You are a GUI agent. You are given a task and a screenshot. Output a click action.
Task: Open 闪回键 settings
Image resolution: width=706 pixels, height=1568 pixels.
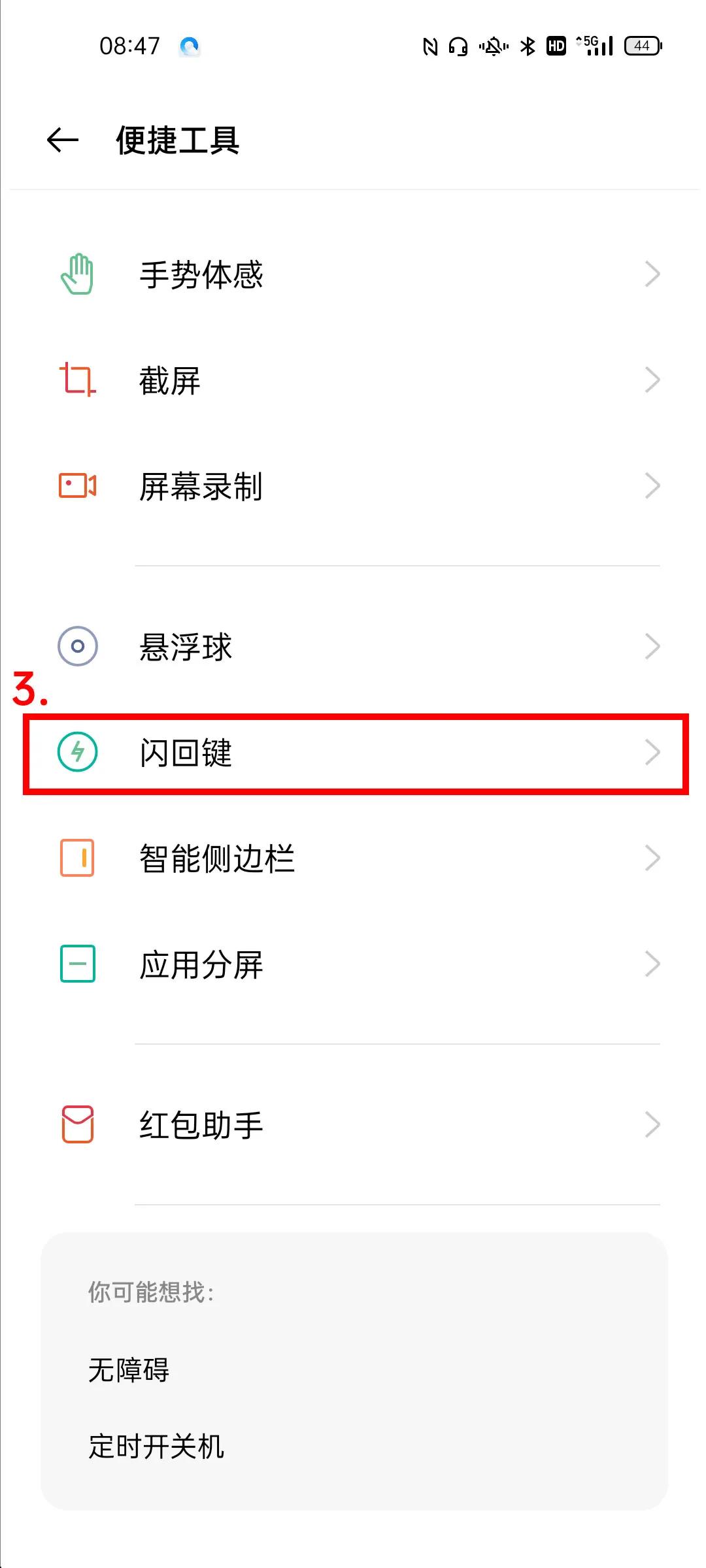pyautogui.click(x=353, y=753)
